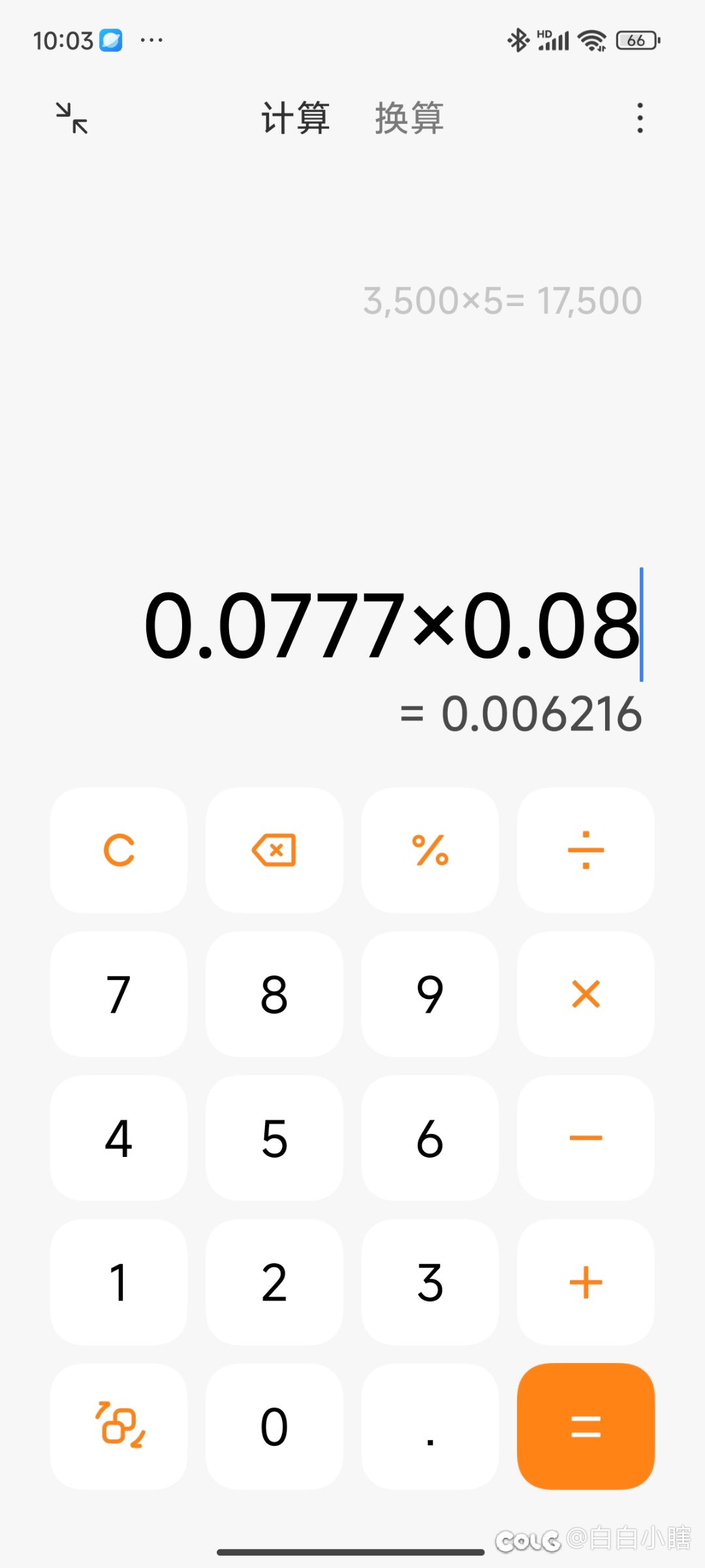
Task: Open history entry 3,500×5= 17,500
Action: [x=503, y=301]
